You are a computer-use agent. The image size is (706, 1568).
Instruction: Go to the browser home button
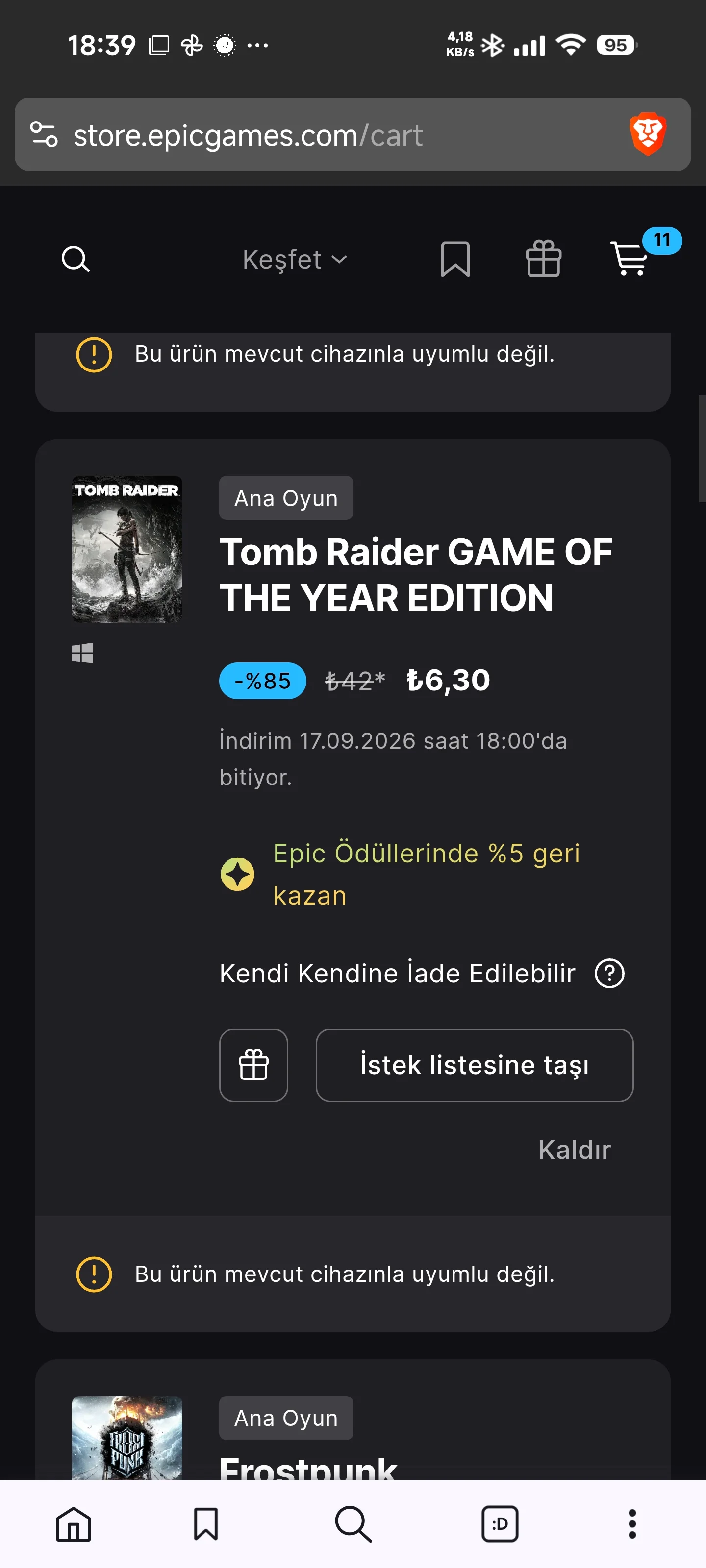pos(73,1524)
